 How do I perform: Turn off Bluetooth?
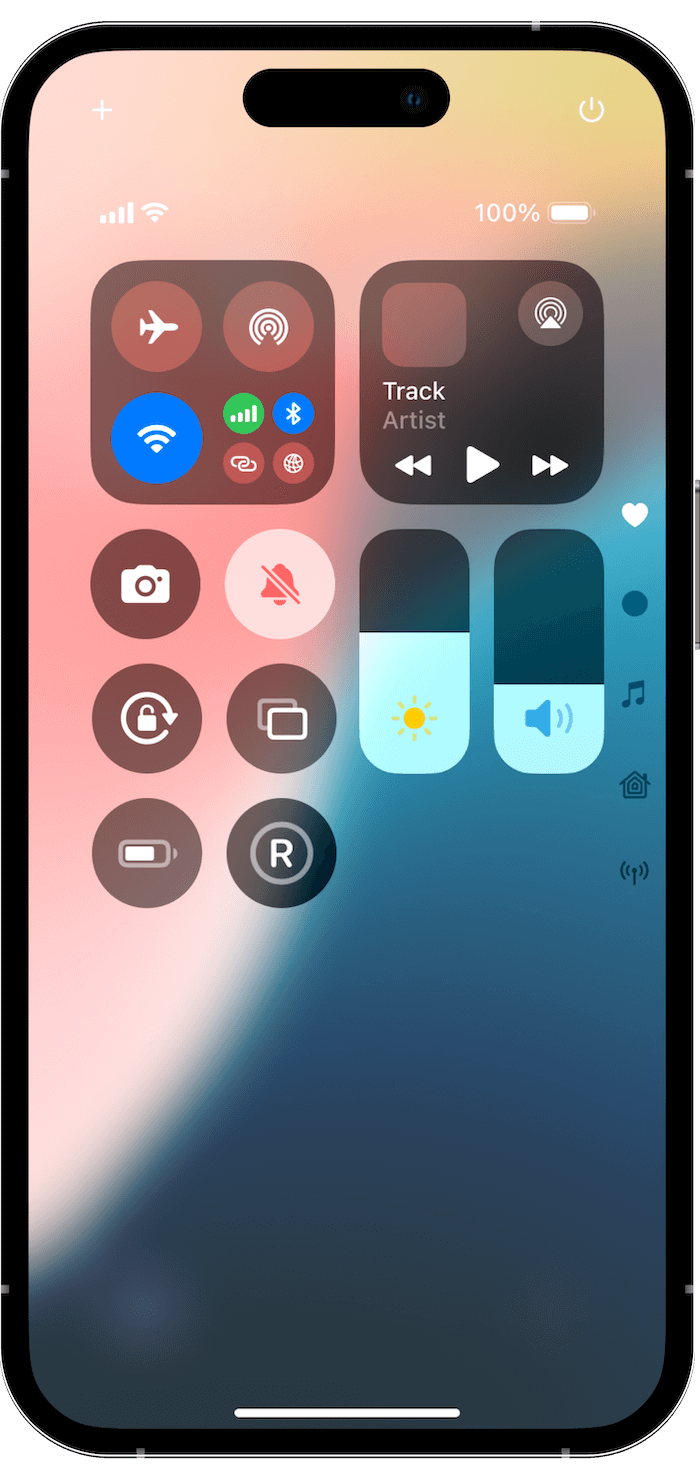tap(293, 413)
